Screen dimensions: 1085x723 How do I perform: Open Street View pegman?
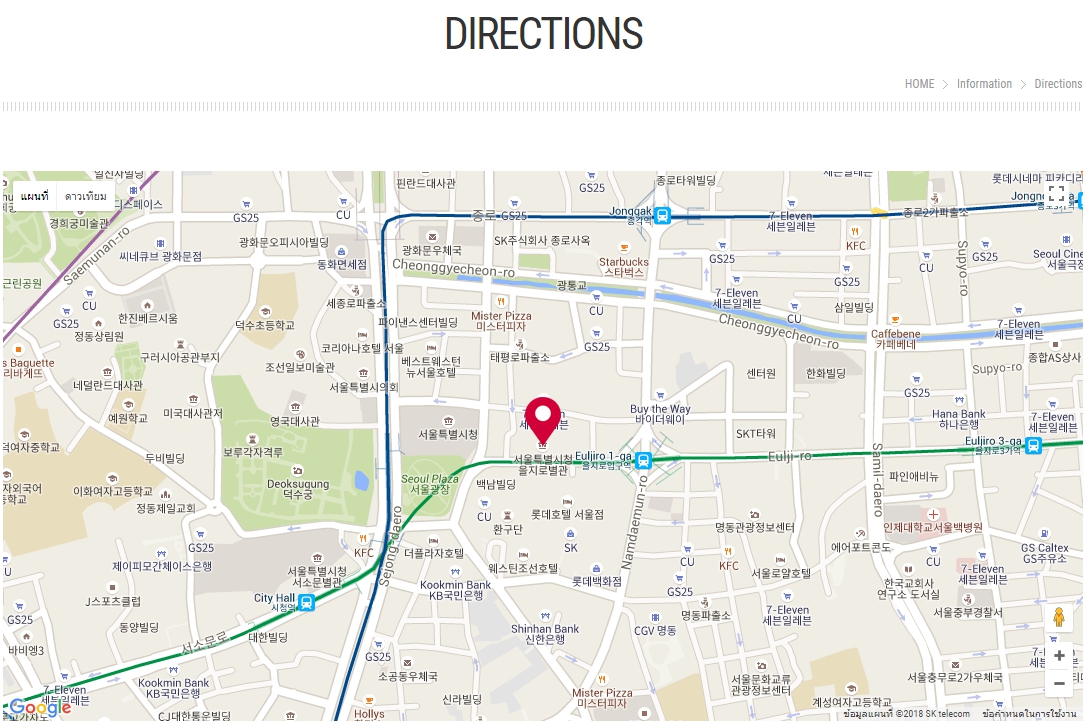pyautogui.click(x=1059, y=618)
